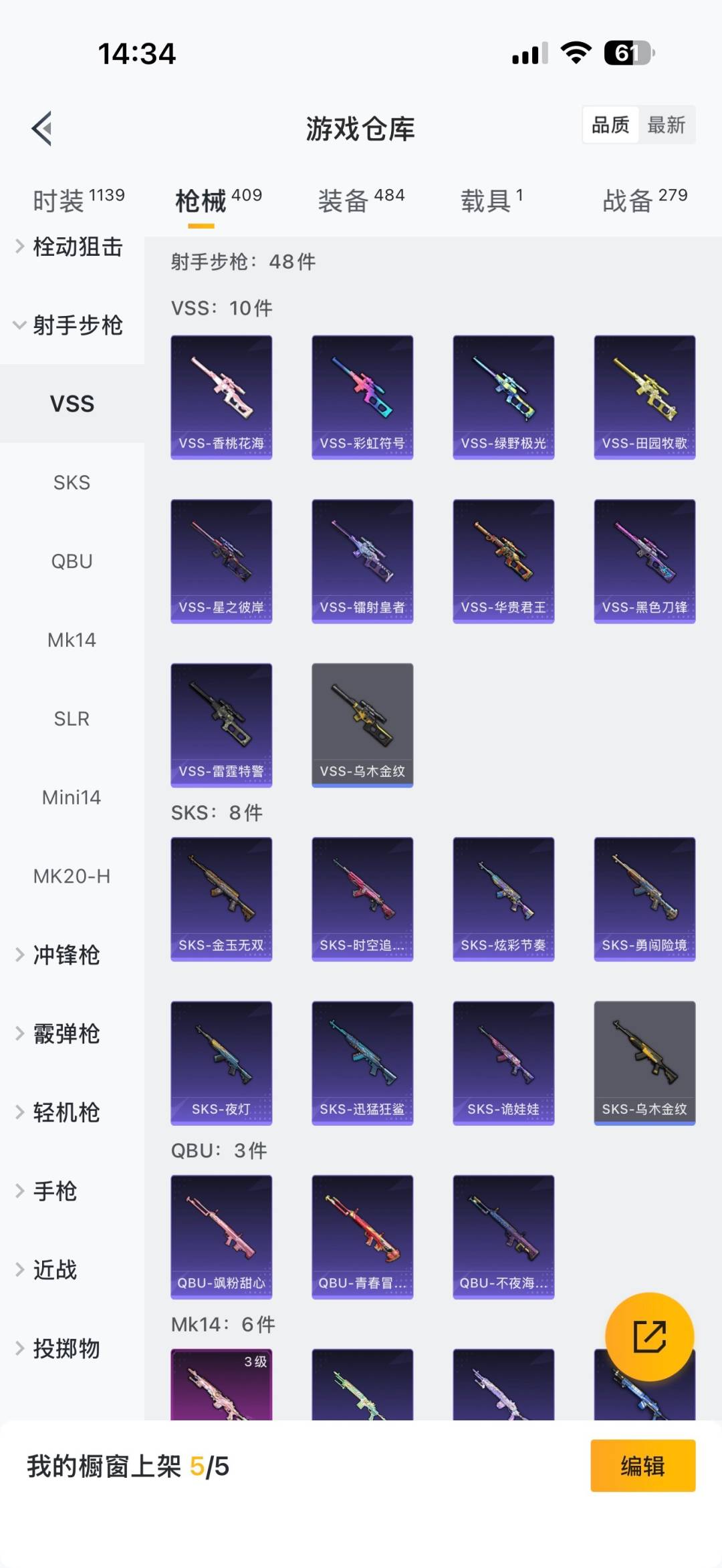View the SKS-乌木金纹 skin
Image resolution: width=722 pixels, height=1568 pixels.
click(644, 1062)
